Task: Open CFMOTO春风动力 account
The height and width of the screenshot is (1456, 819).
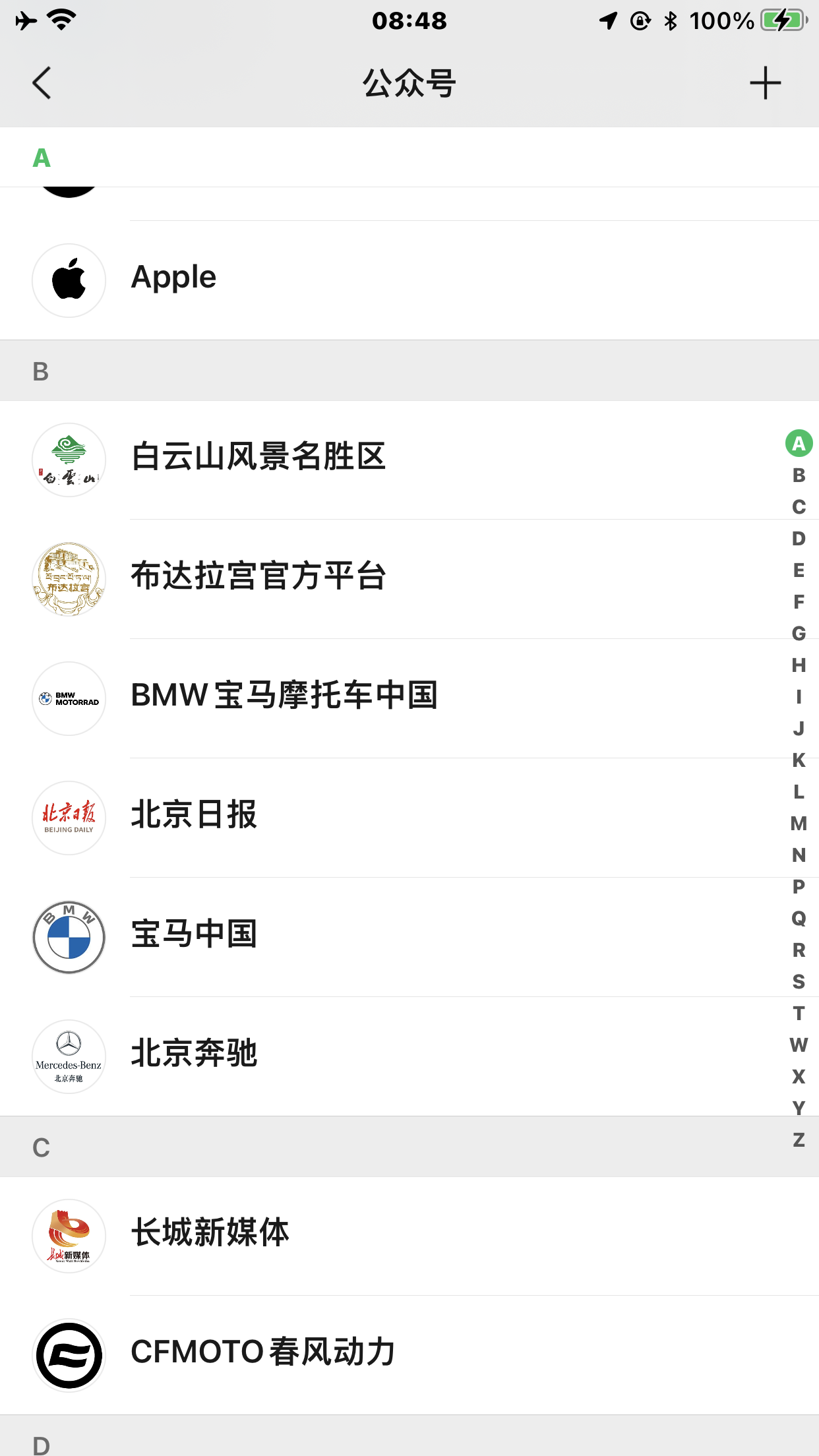Action: click(409, 1355)
